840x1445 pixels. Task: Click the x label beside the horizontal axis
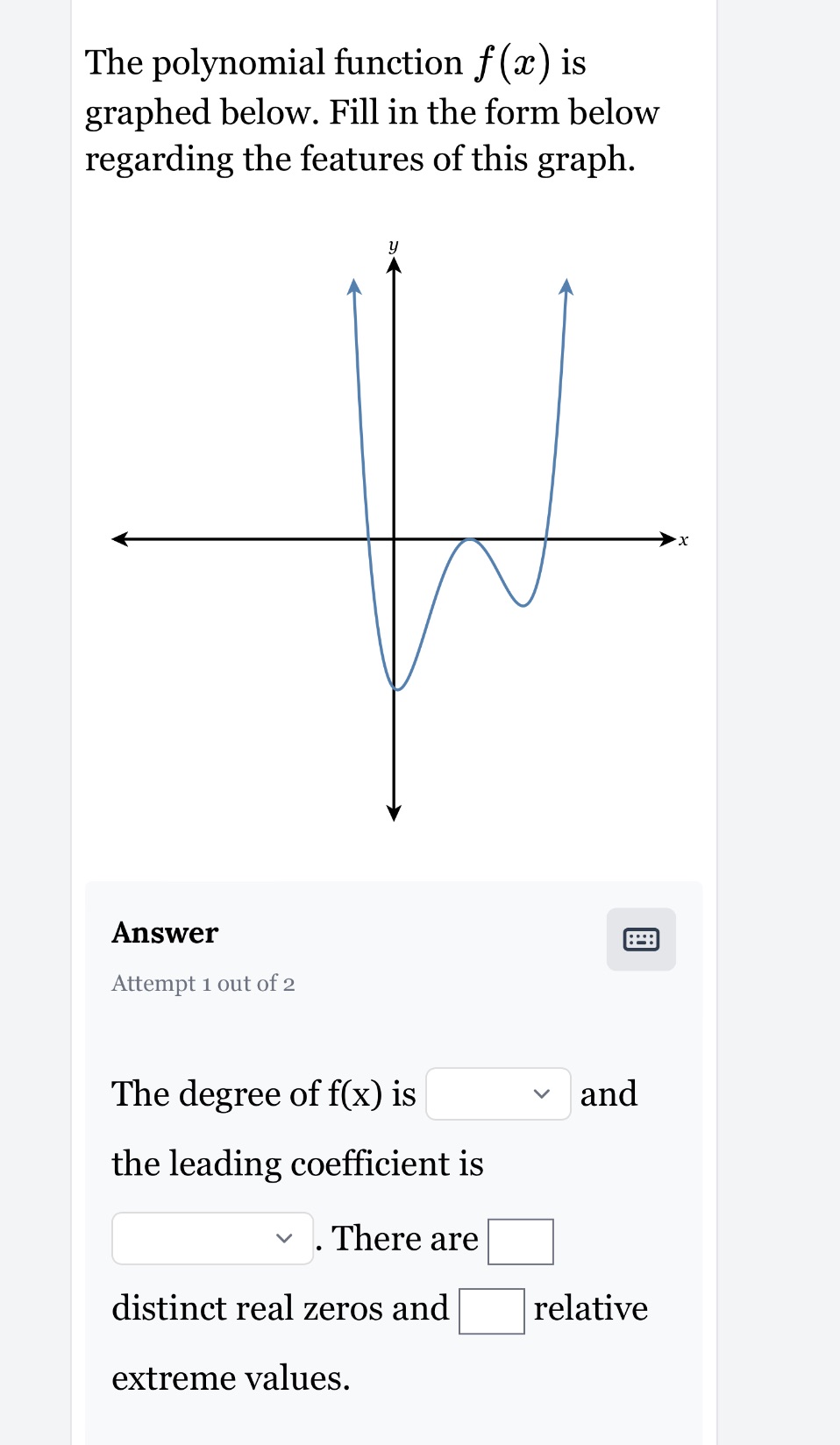tap(683, 541)
